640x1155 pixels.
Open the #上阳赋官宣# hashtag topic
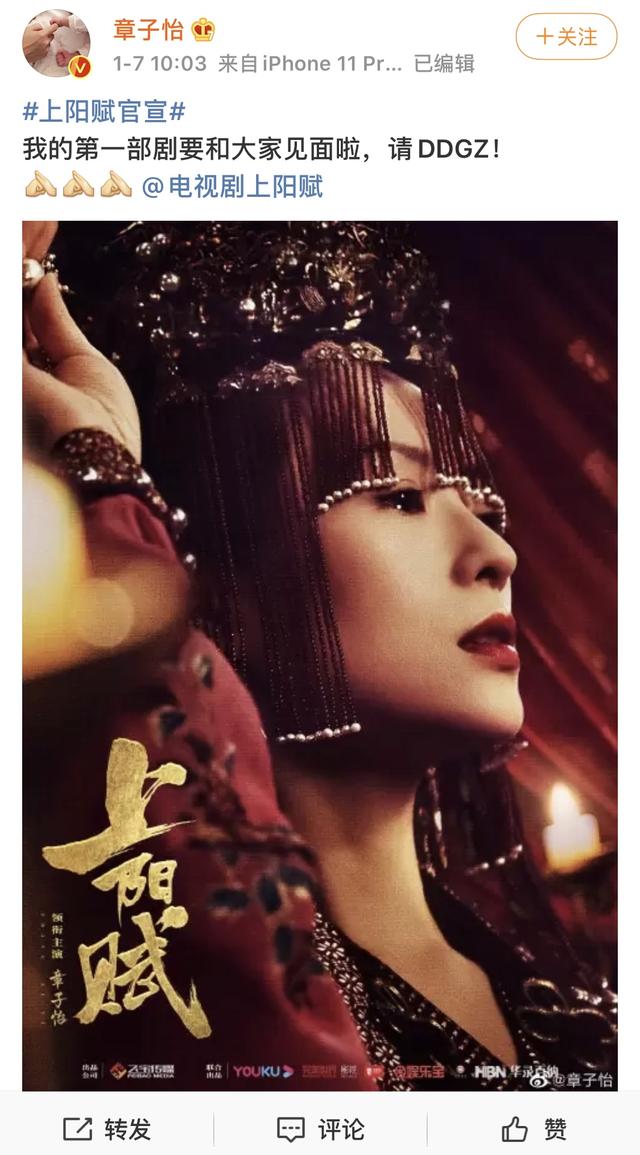(x=104, y=111)
